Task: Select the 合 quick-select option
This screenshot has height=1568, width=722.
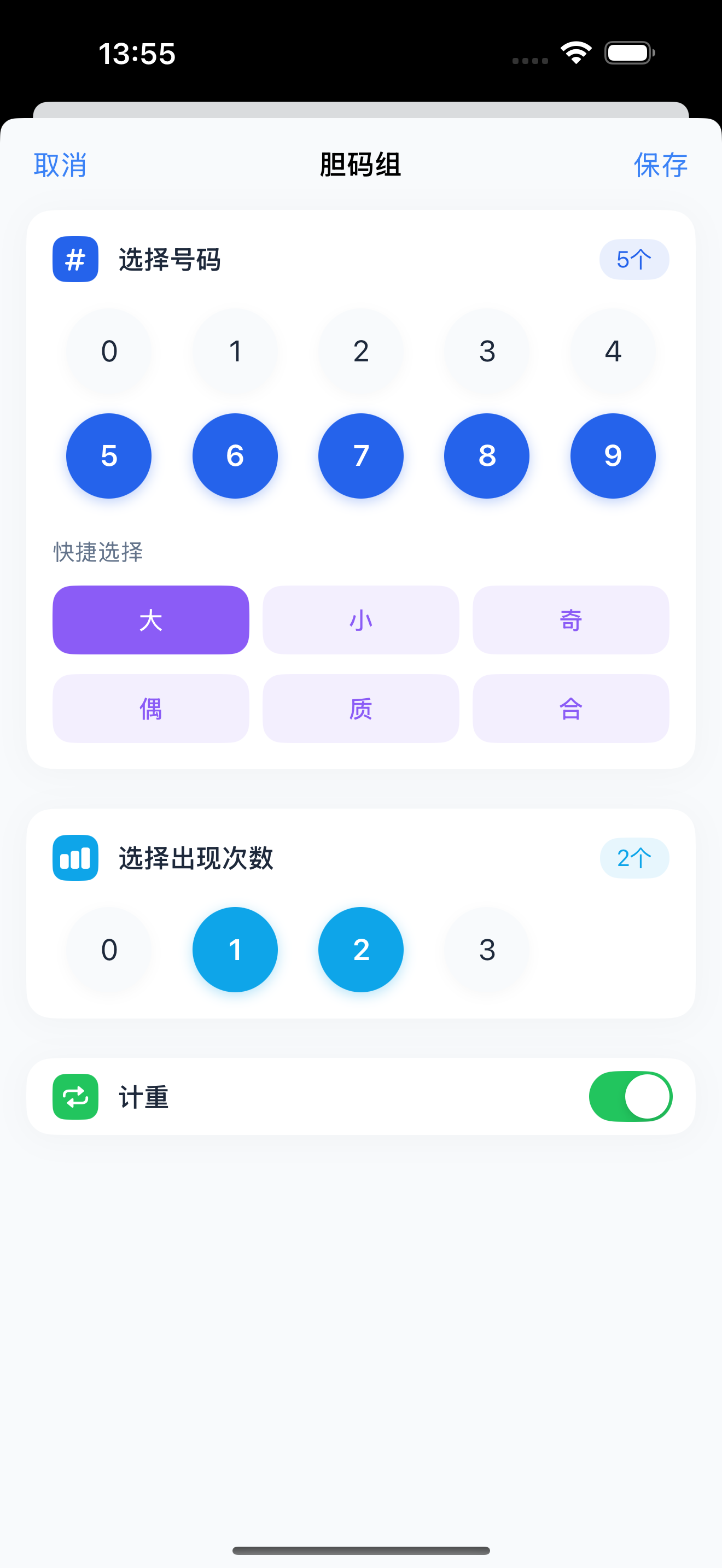Action: click(x=570, y=709)
